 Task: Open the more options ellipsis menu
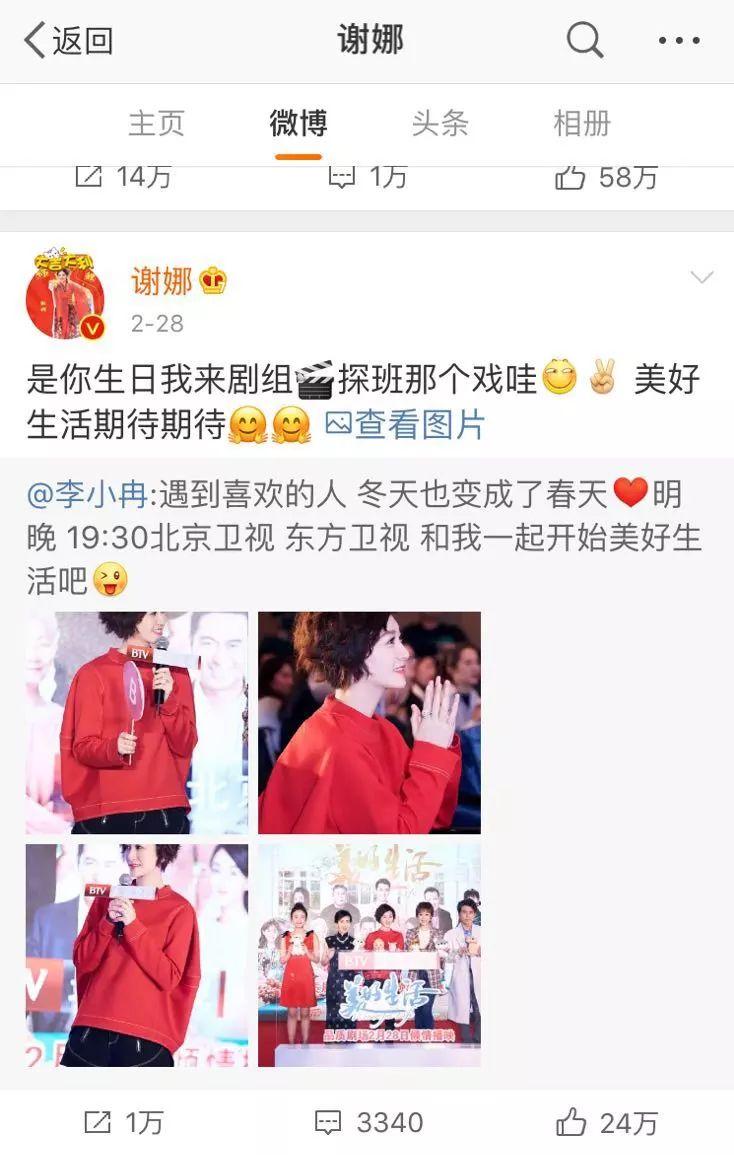click(679, 40)
